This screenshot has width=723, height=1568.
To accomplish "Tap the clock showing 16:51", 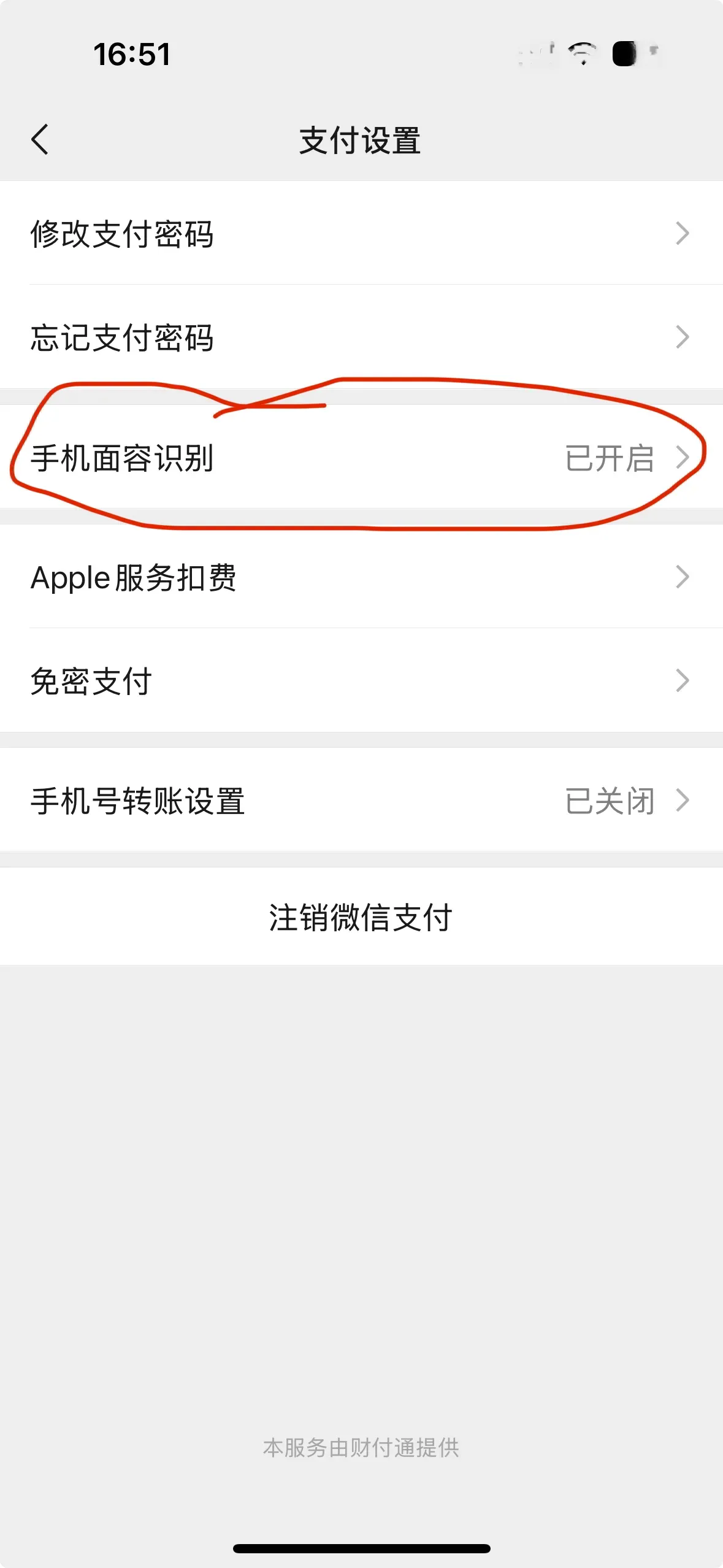I will pos(131,54).
